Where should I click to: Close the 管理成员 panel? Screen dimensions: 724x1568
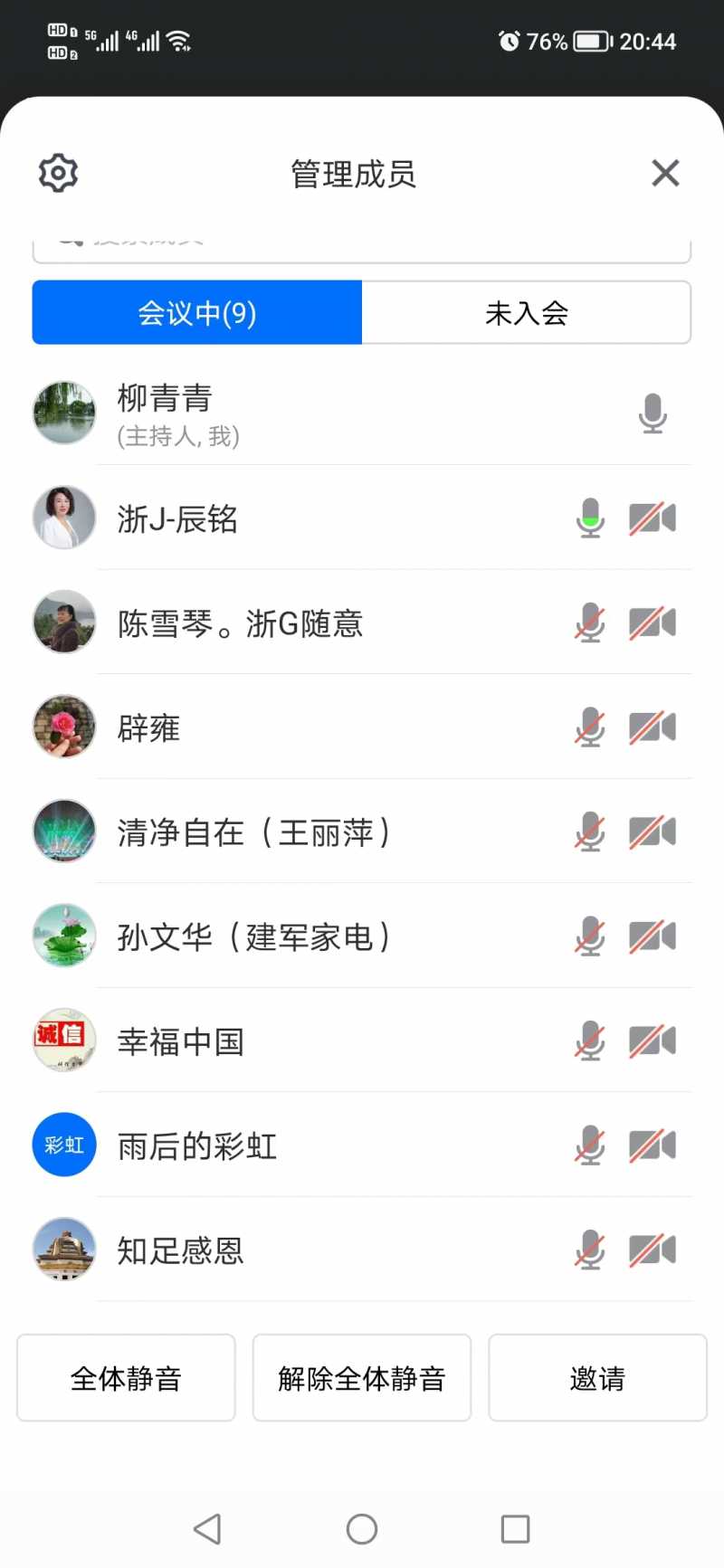point(665,173)
